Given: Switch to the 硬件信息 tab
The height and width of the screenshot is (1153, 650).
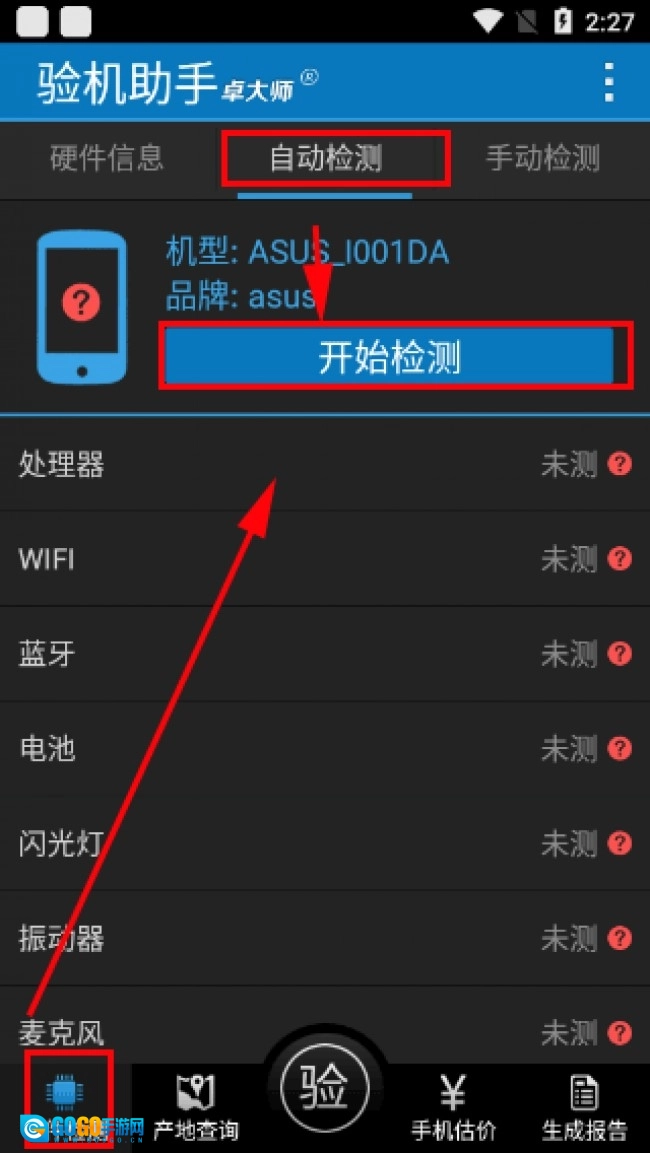Looking at the screenshot, I should point(107,158).
